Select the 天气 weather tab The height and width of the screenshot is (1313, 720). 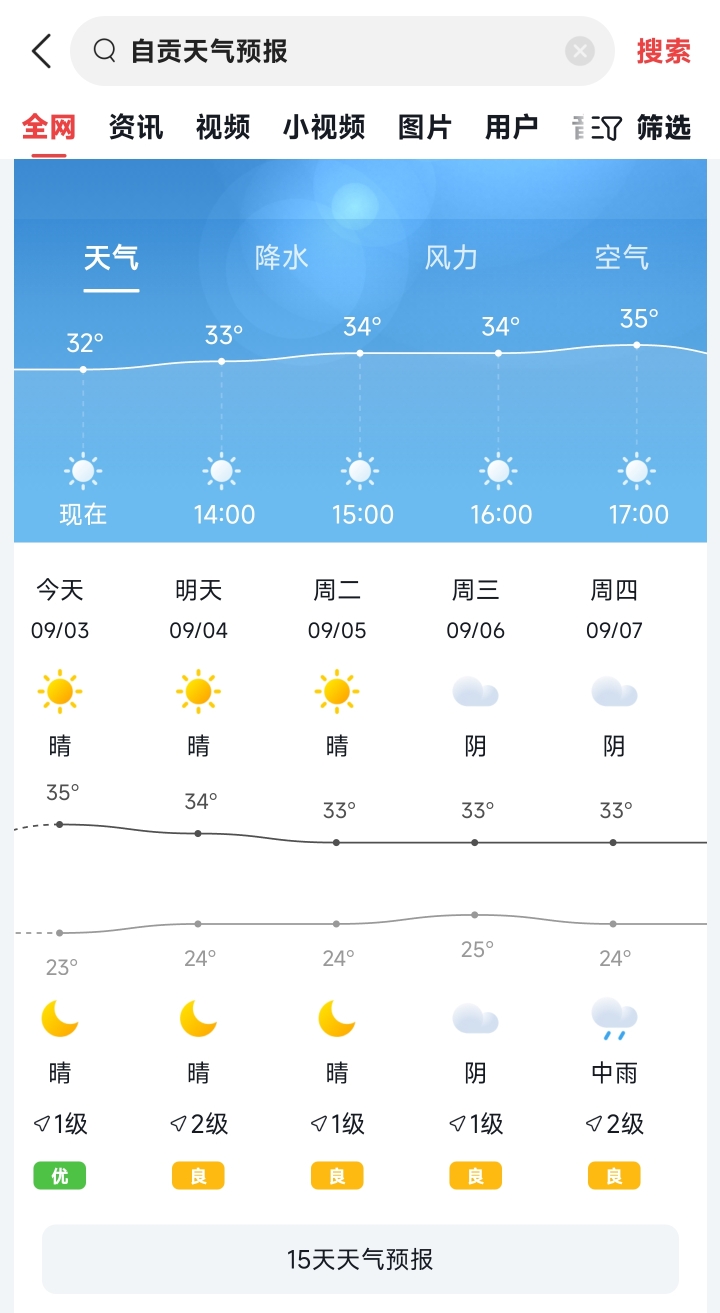[111, 258]
